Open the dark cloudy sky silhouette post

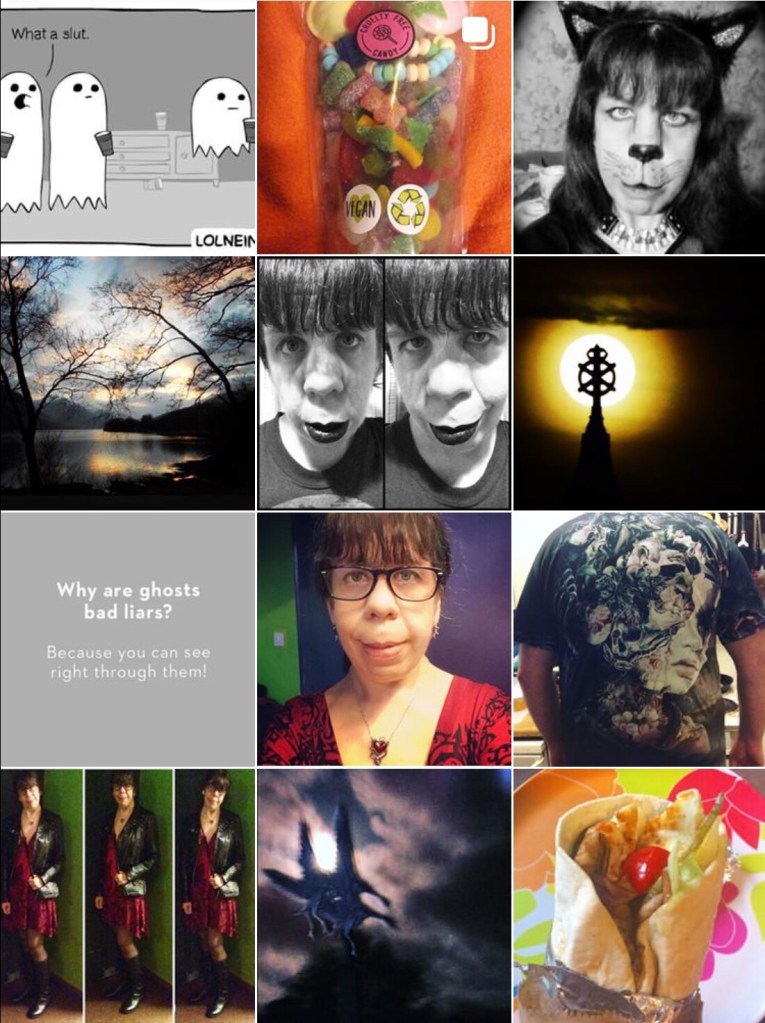[x=384, y=895]
